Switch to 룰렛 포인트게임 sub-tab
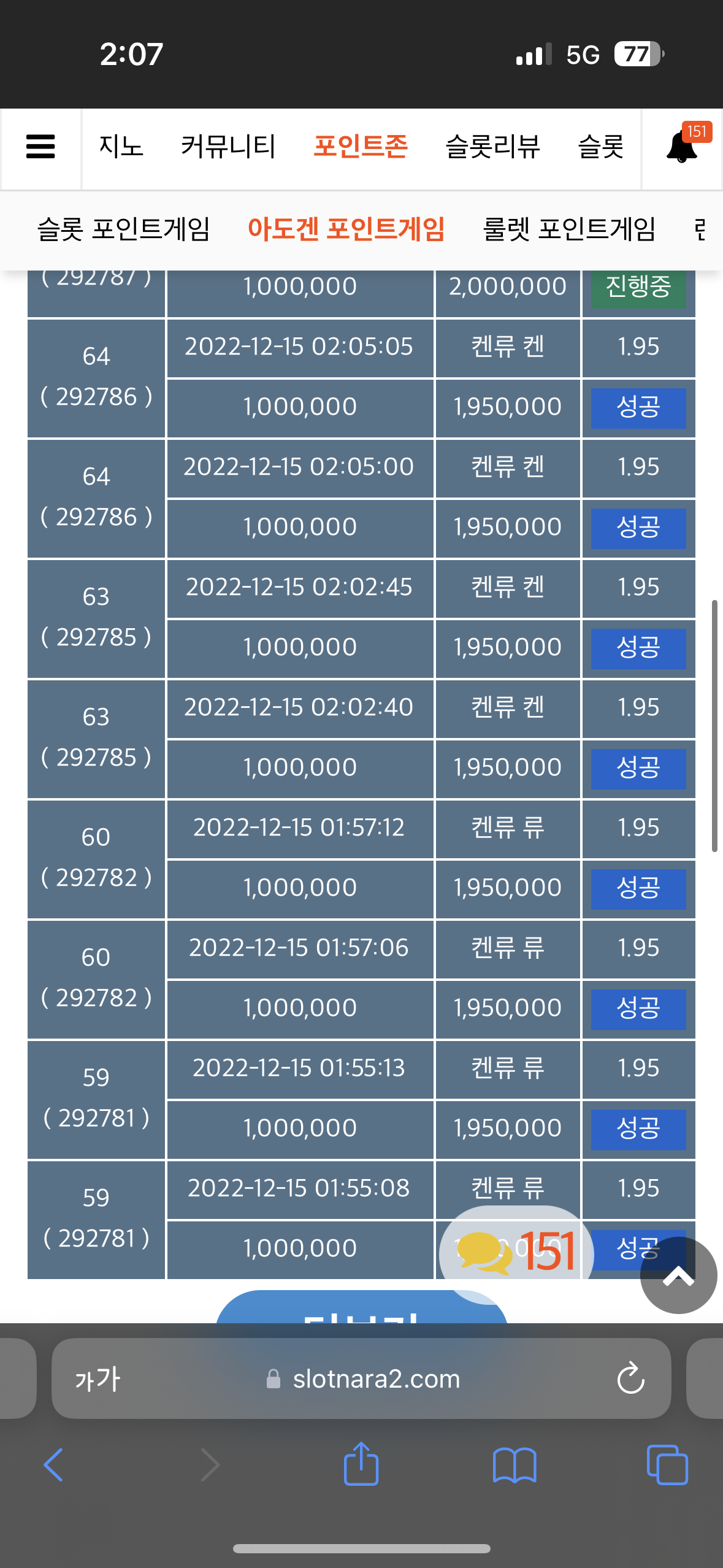 (x=570, y=229)
